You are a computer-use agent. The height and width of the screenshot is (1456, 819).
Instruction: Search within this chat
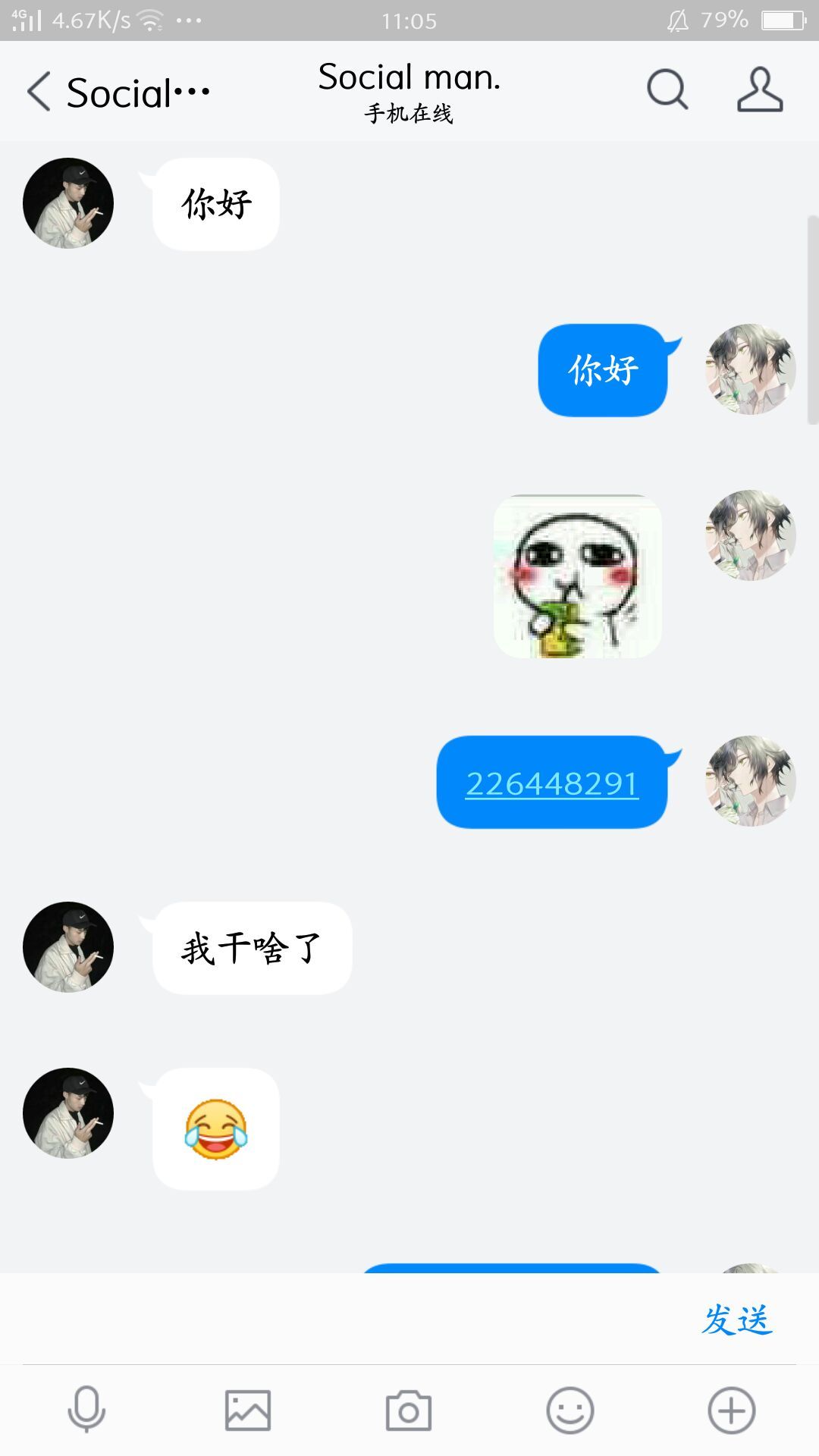667,90
